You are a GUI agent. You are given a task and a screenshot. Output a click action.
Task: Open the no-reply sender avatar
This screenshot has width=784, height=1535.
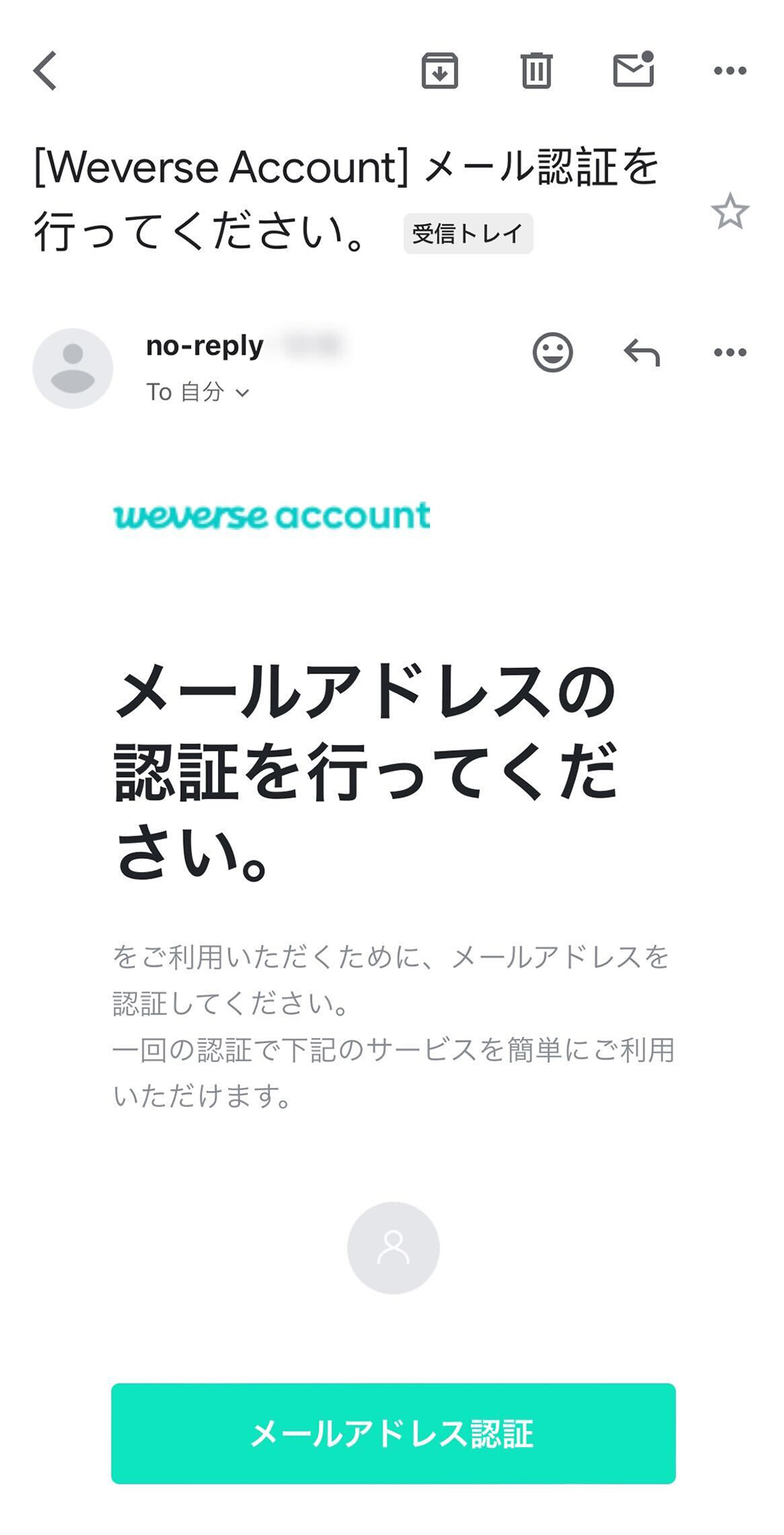[x=72, y=368]
